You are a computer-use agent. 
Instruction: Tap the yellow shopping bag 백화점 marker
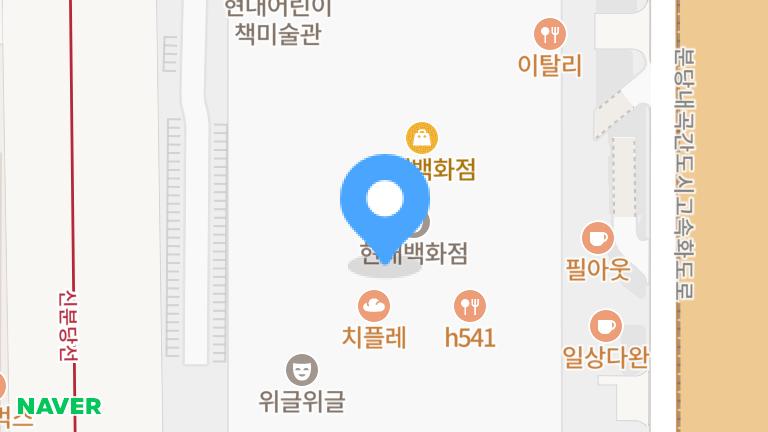(422, 137)
